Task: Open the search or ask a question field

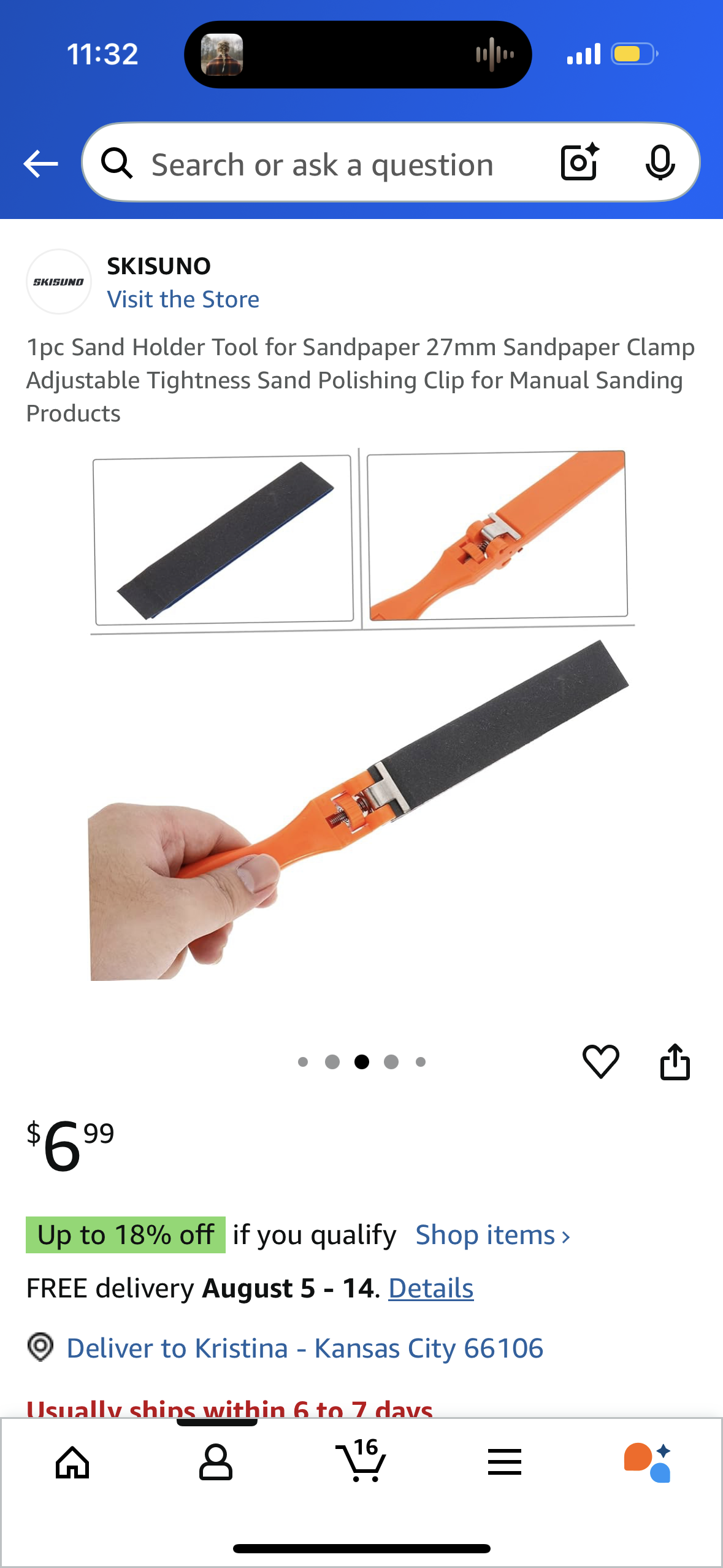Action: tap(322, 164)
